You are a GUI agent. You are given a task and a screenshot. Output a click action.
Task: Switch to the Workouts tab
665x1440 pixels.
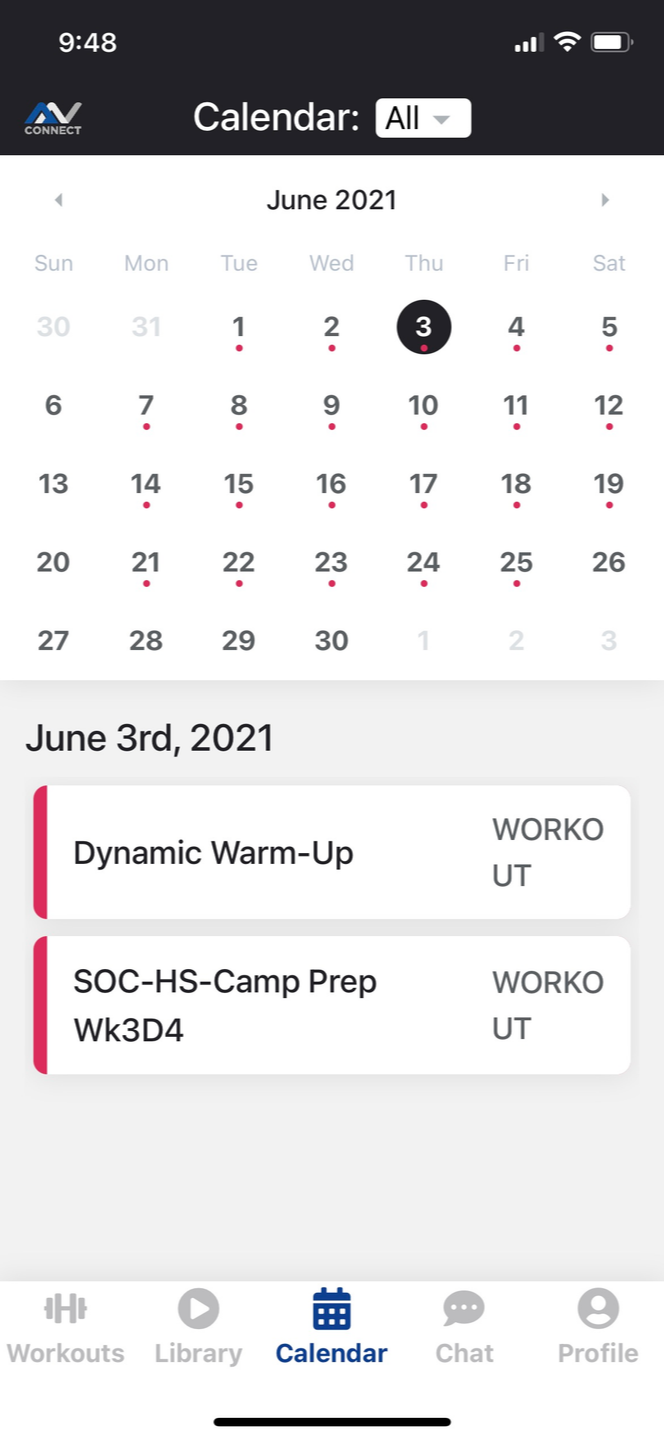[x=66, y=1327]
